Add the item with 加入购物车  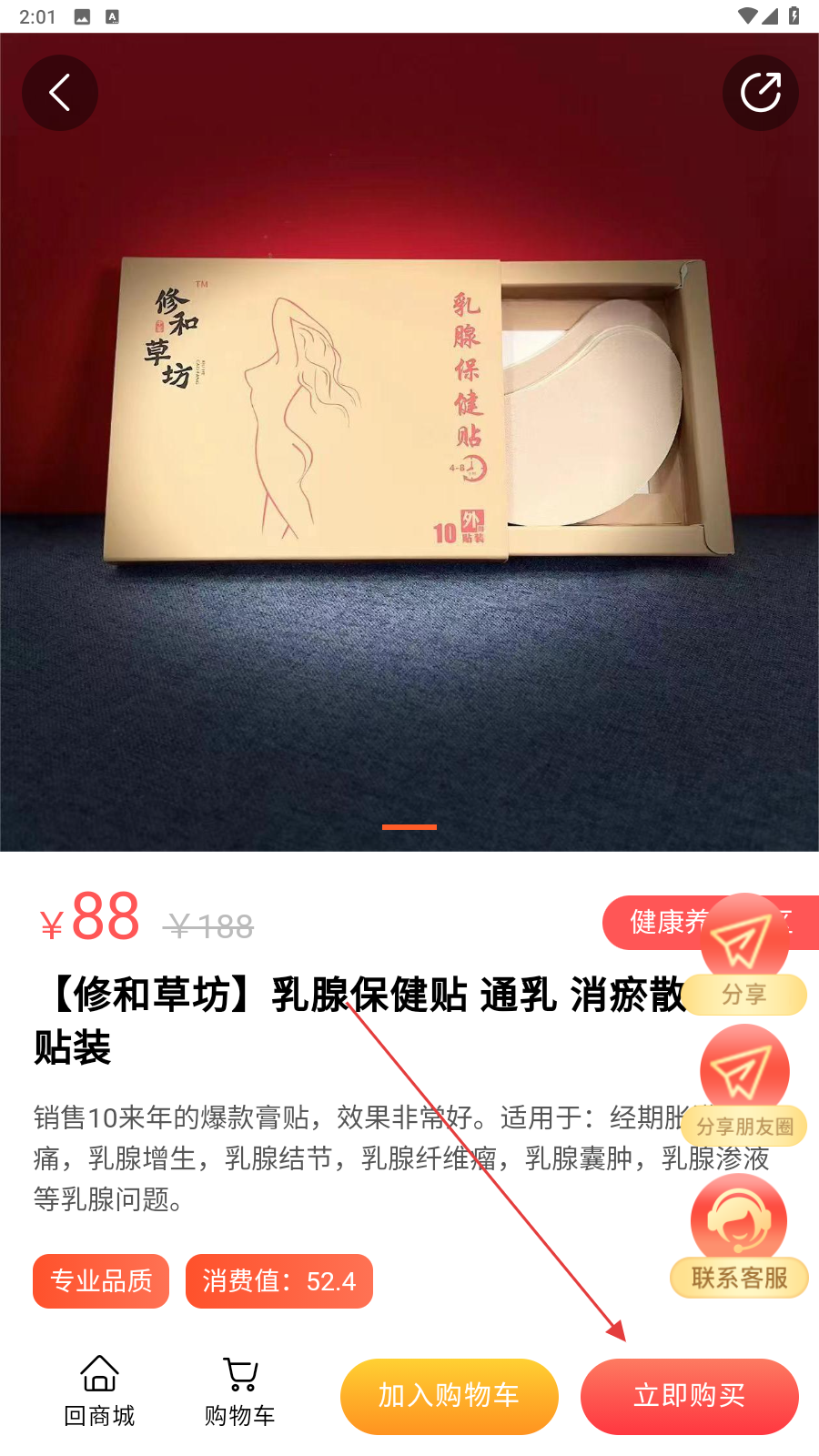450,1396
